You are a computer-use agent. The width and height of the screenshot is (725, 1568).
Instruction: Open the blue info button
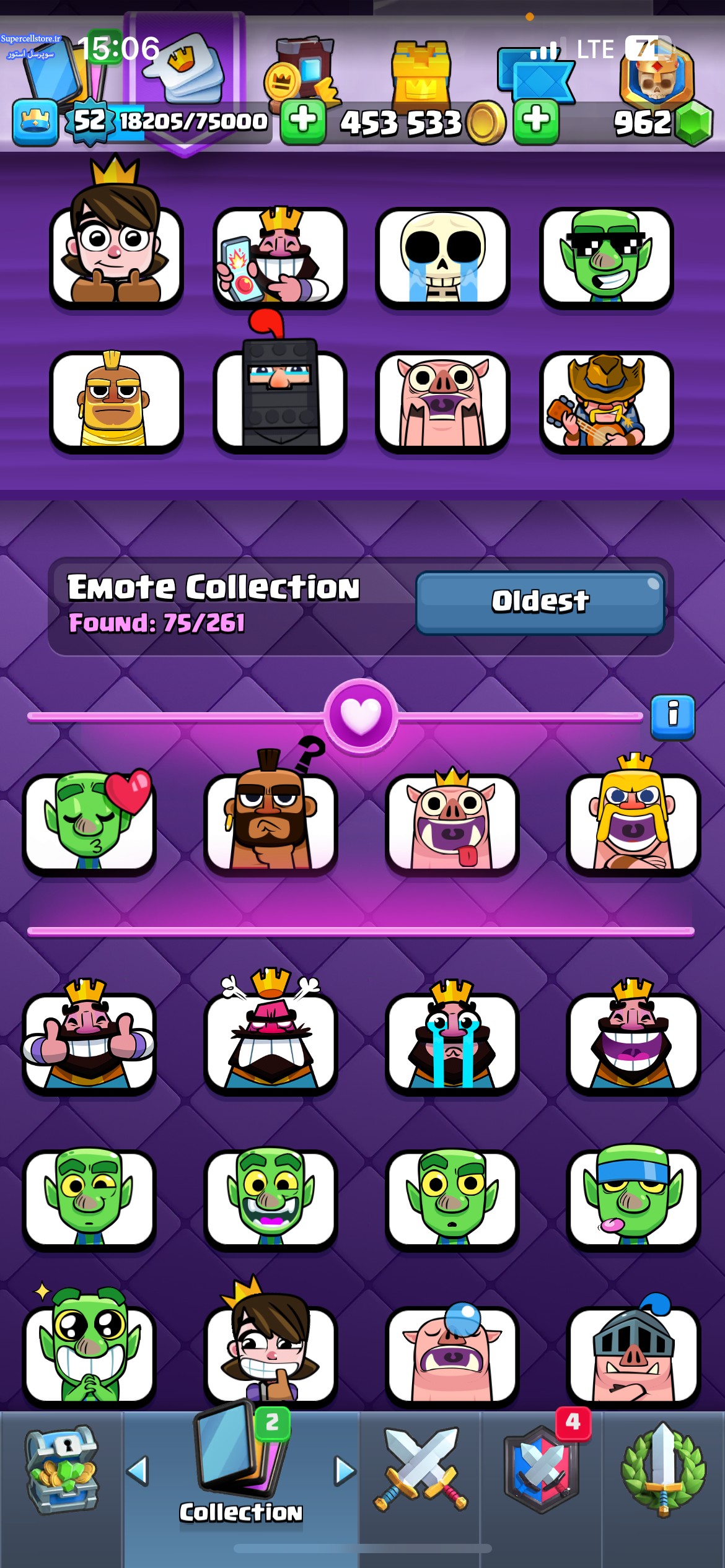click(672, 717)
